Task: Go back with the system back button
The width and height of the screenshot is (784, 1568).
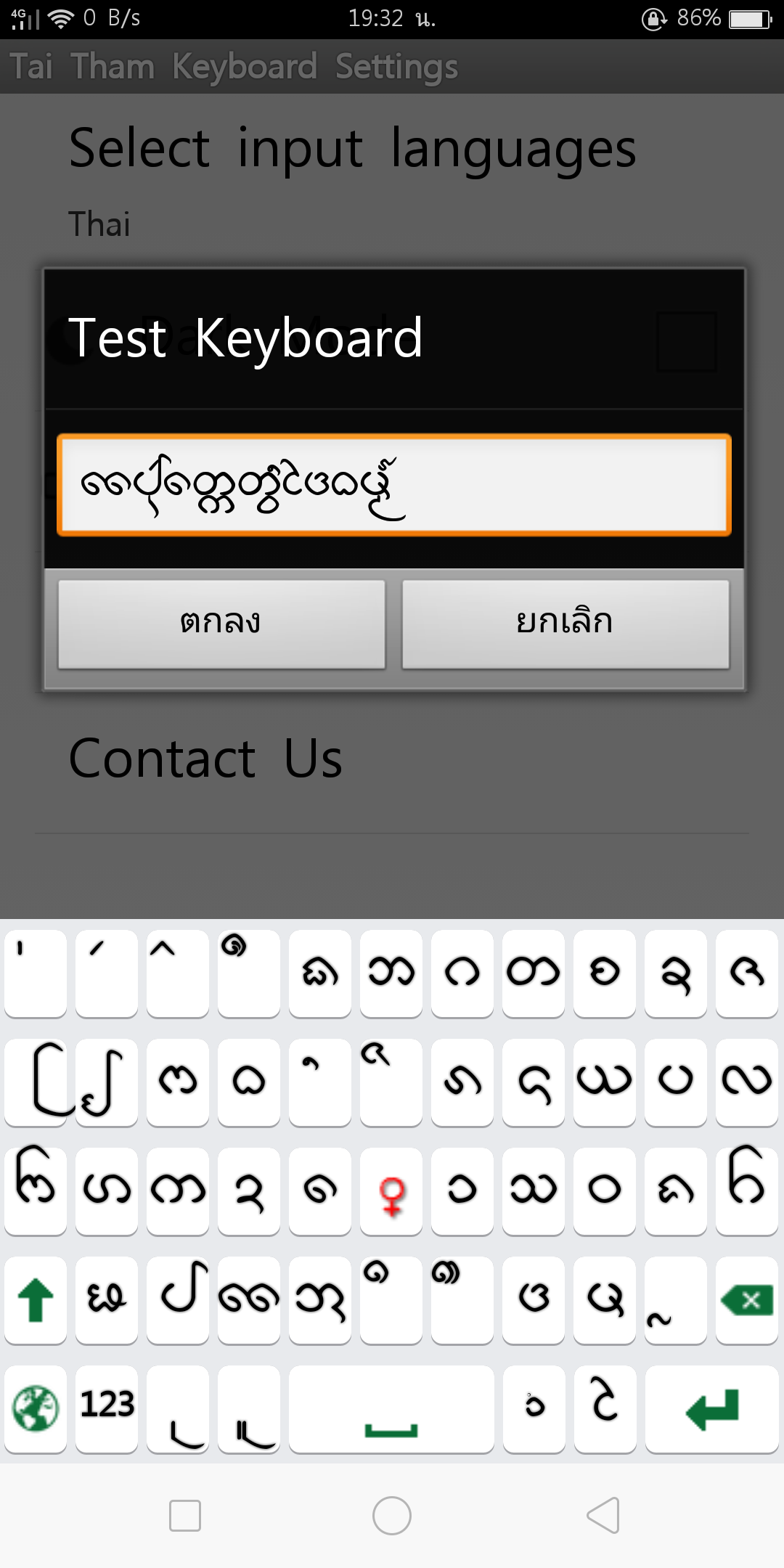Action: click(603, 1516)
